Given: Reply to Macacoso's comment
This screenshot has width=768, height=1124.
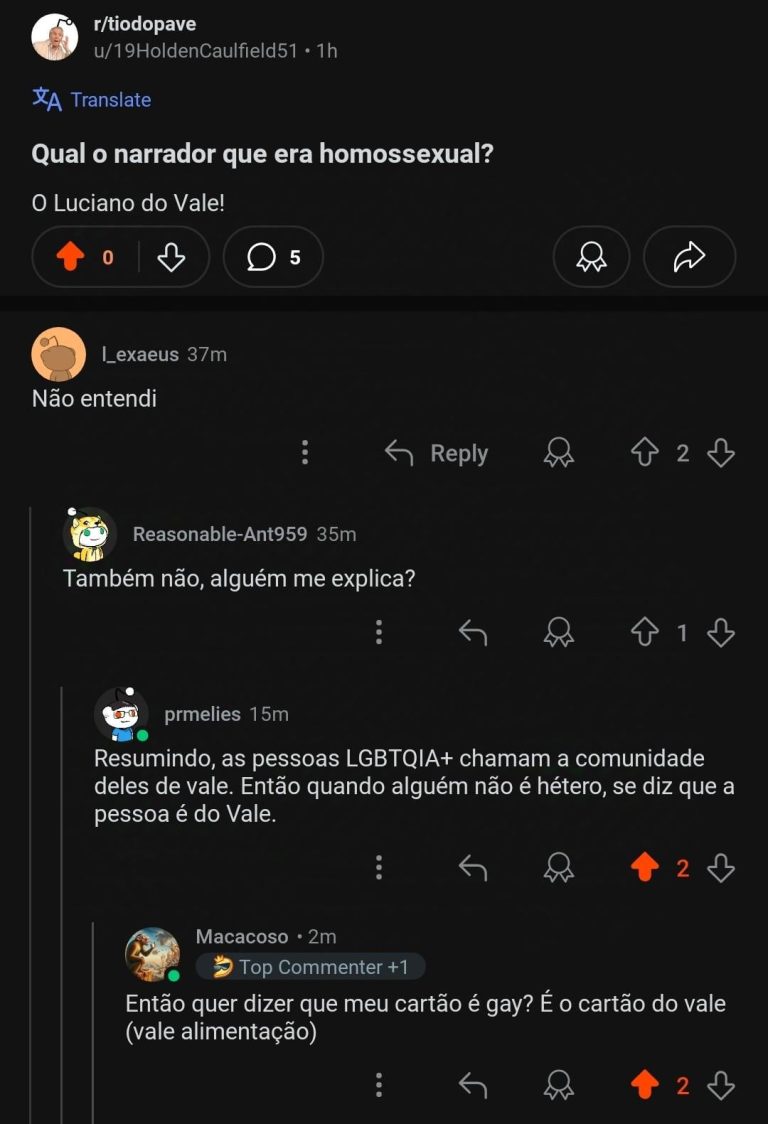Looking at the screenshot, I should [x=472, y=1084].
